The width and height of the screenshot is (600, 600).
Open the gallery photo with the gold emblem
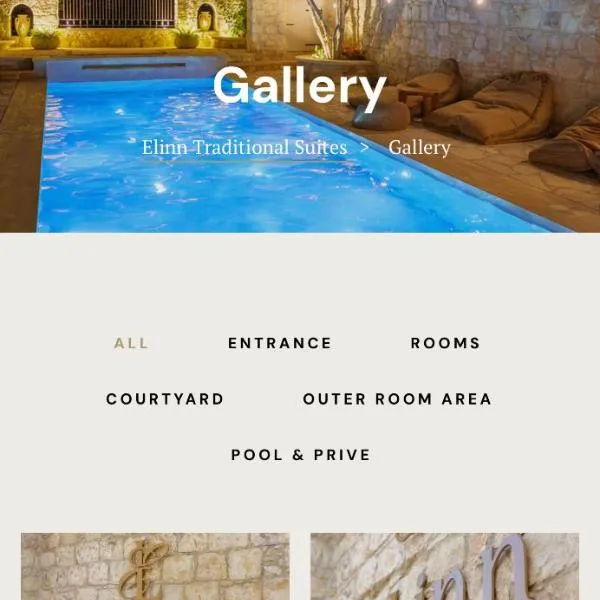click(x=155, y=568)
